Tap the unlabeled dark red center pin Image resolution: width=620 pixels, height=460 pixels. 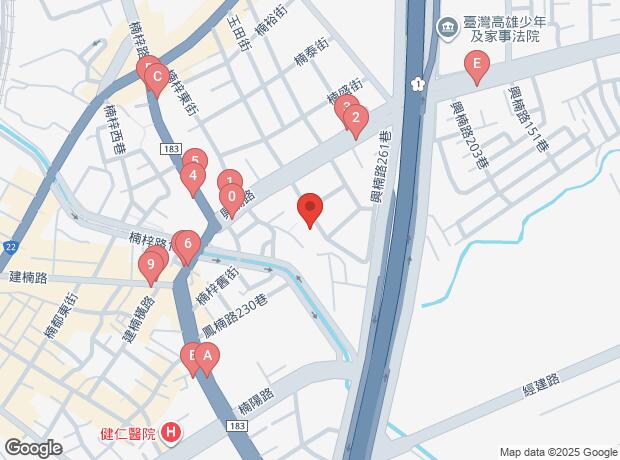[310, 208]
